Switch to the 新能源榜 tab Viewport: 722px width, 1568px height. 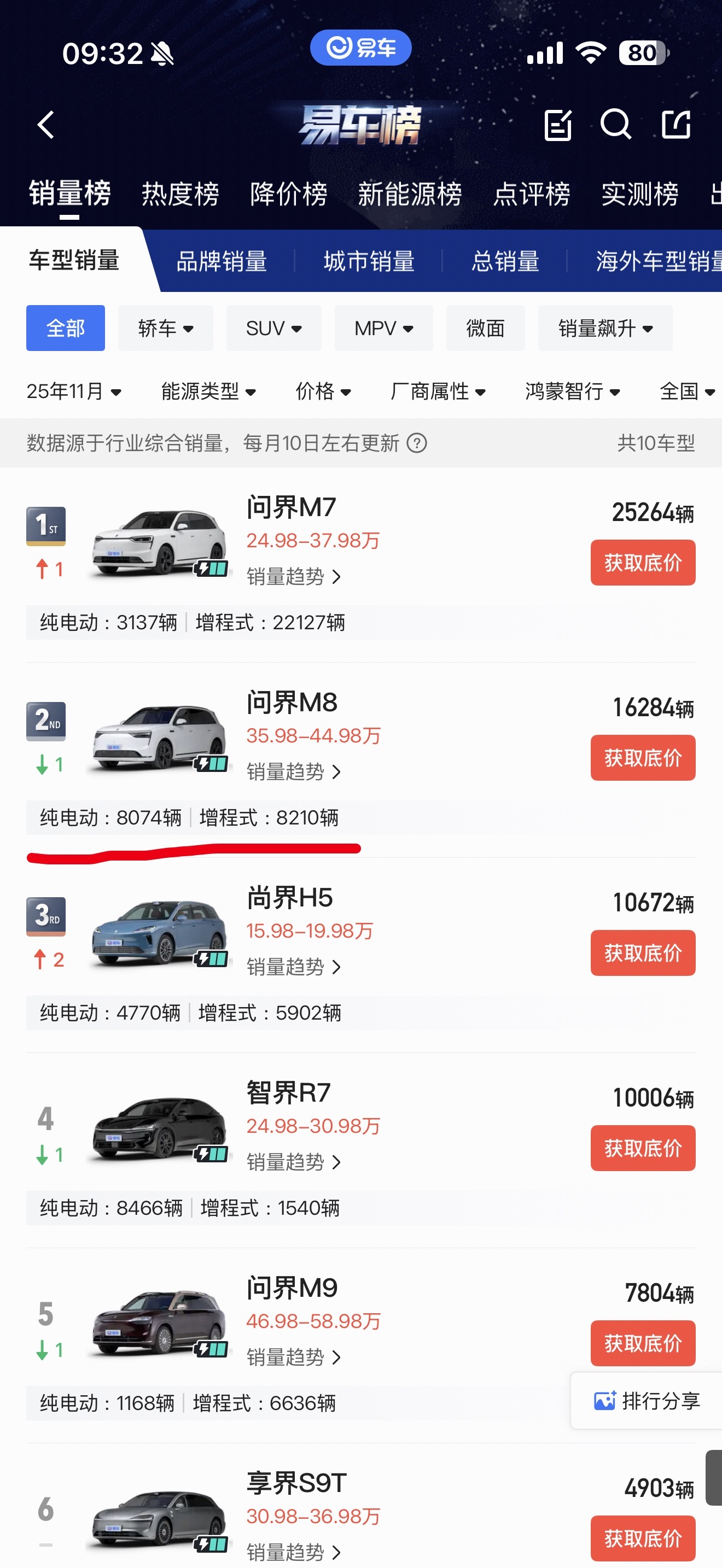coord(410,194)
